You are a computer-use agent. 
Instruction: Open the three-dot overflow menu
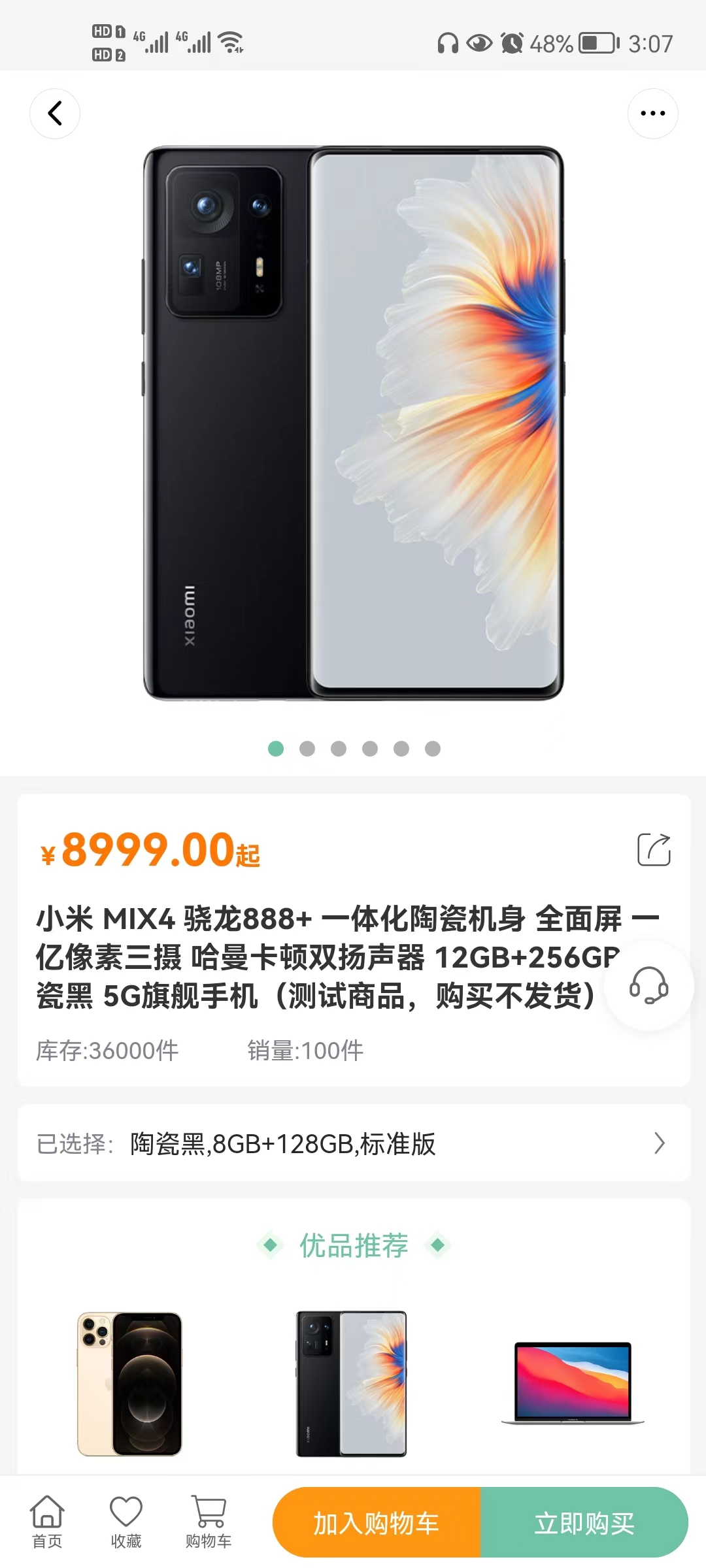pos(652,114)
